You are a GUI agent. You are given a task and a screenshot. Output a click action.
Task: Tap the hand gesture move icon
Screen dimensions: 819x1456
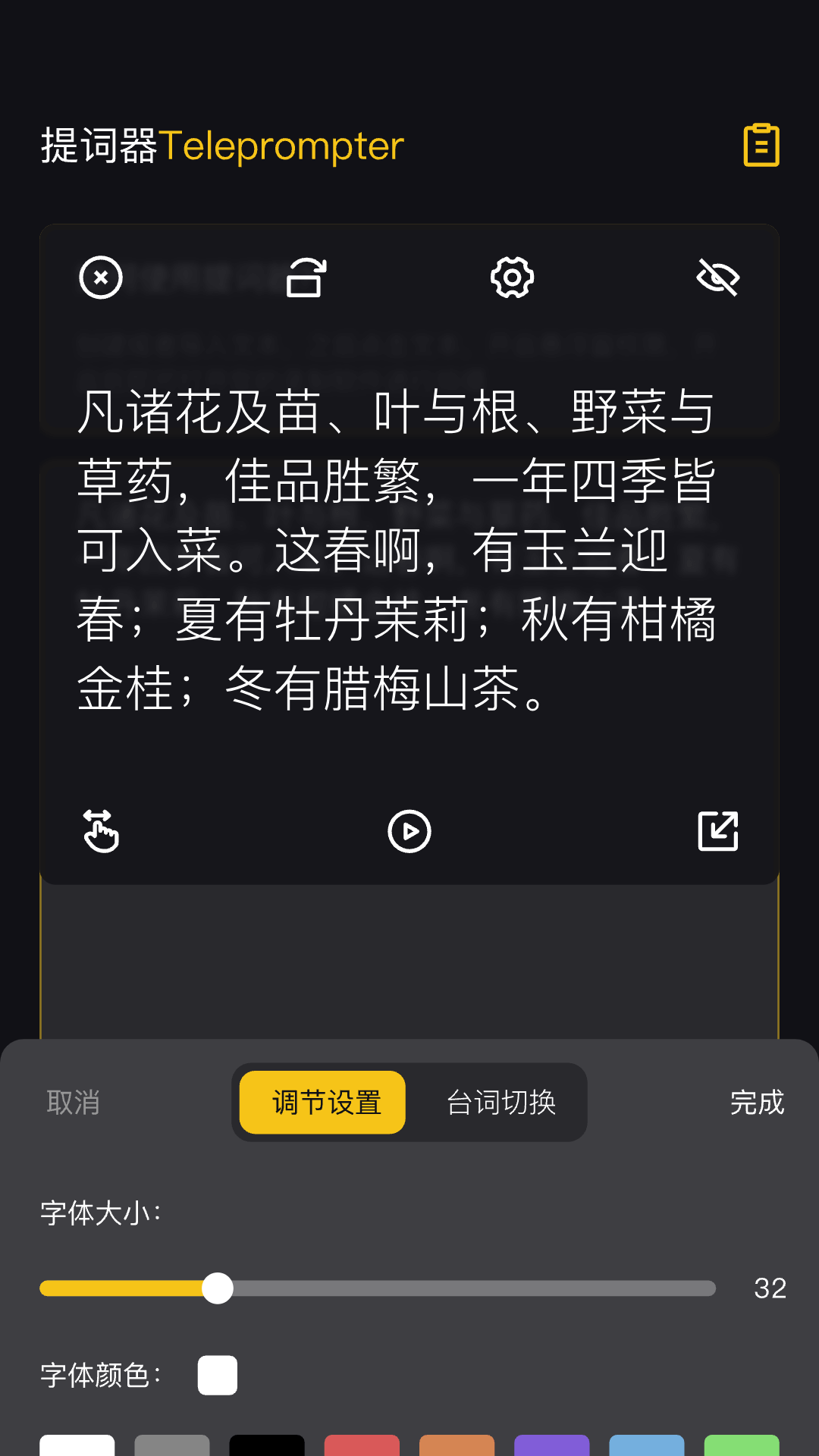101,831
